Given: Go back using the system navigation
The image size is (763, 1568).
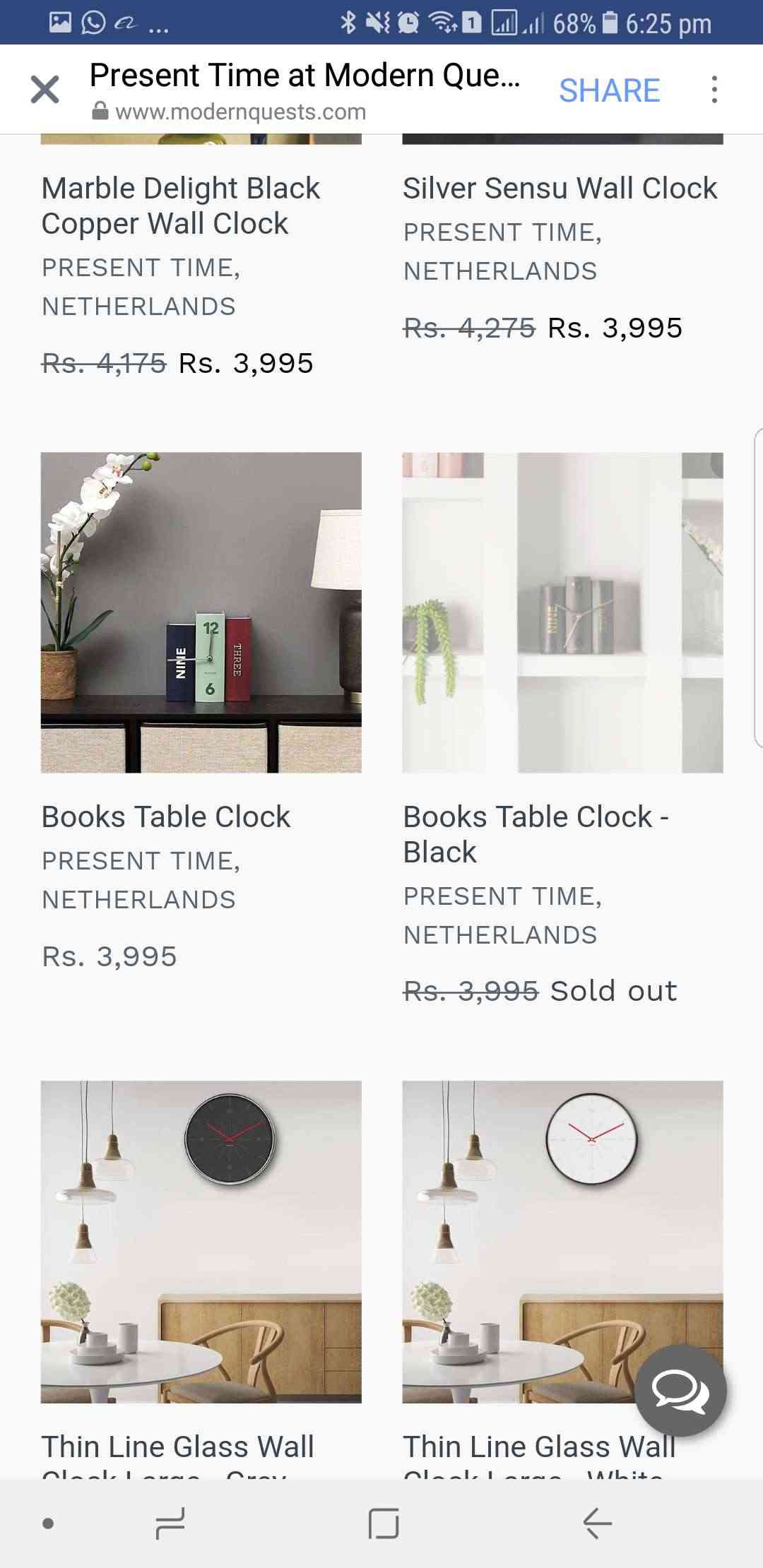Looking at the screenshot, I should pyautogui.click(x=597, y=1524).
